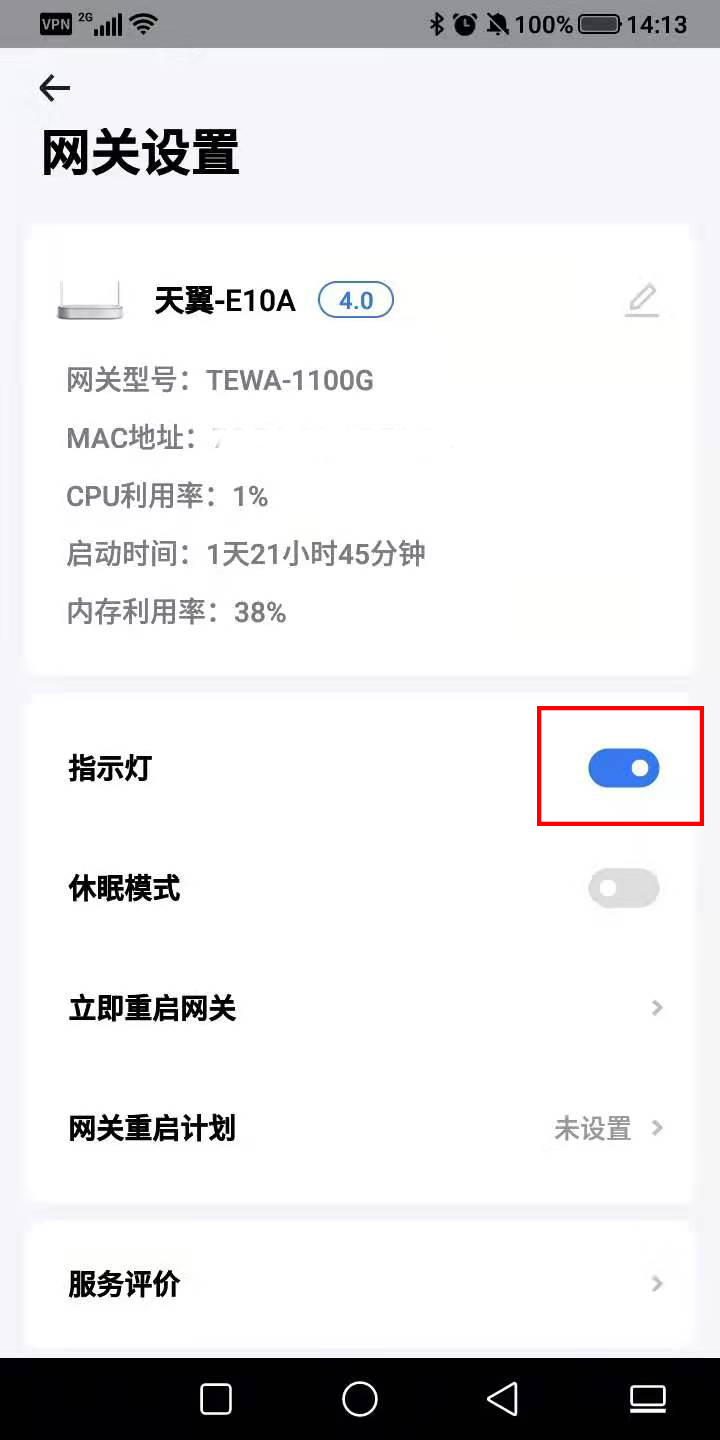Enable 休眠模式 toggle
This screenshot has height=1440, width=720.
click(x=623, y=888)
